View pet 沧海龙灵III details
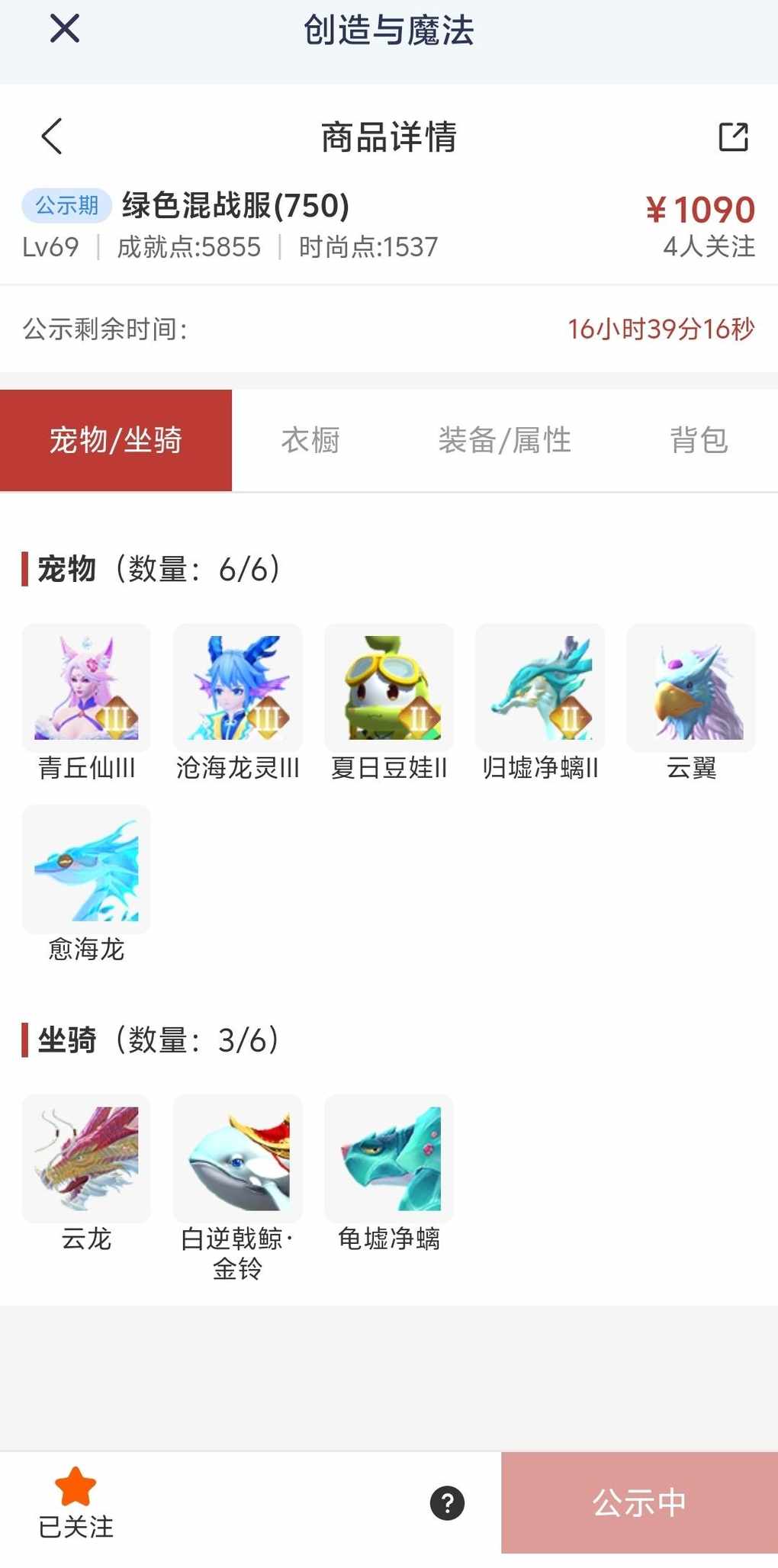Viewport: 778px width, 1568px height. pos(237,688)
